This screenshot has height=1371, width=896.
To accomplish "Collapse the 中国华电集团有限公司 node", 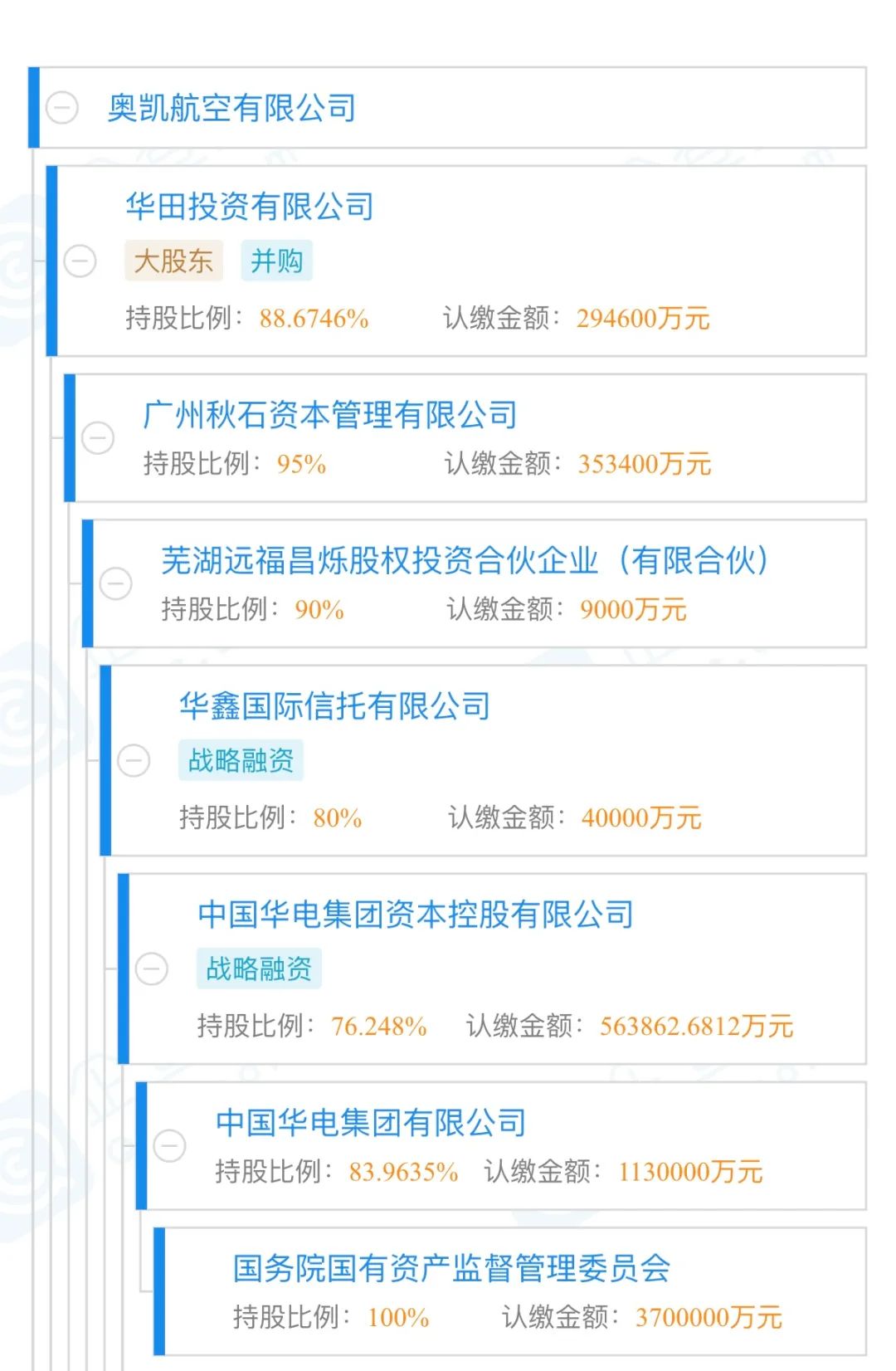I will tap(171, 1144).
